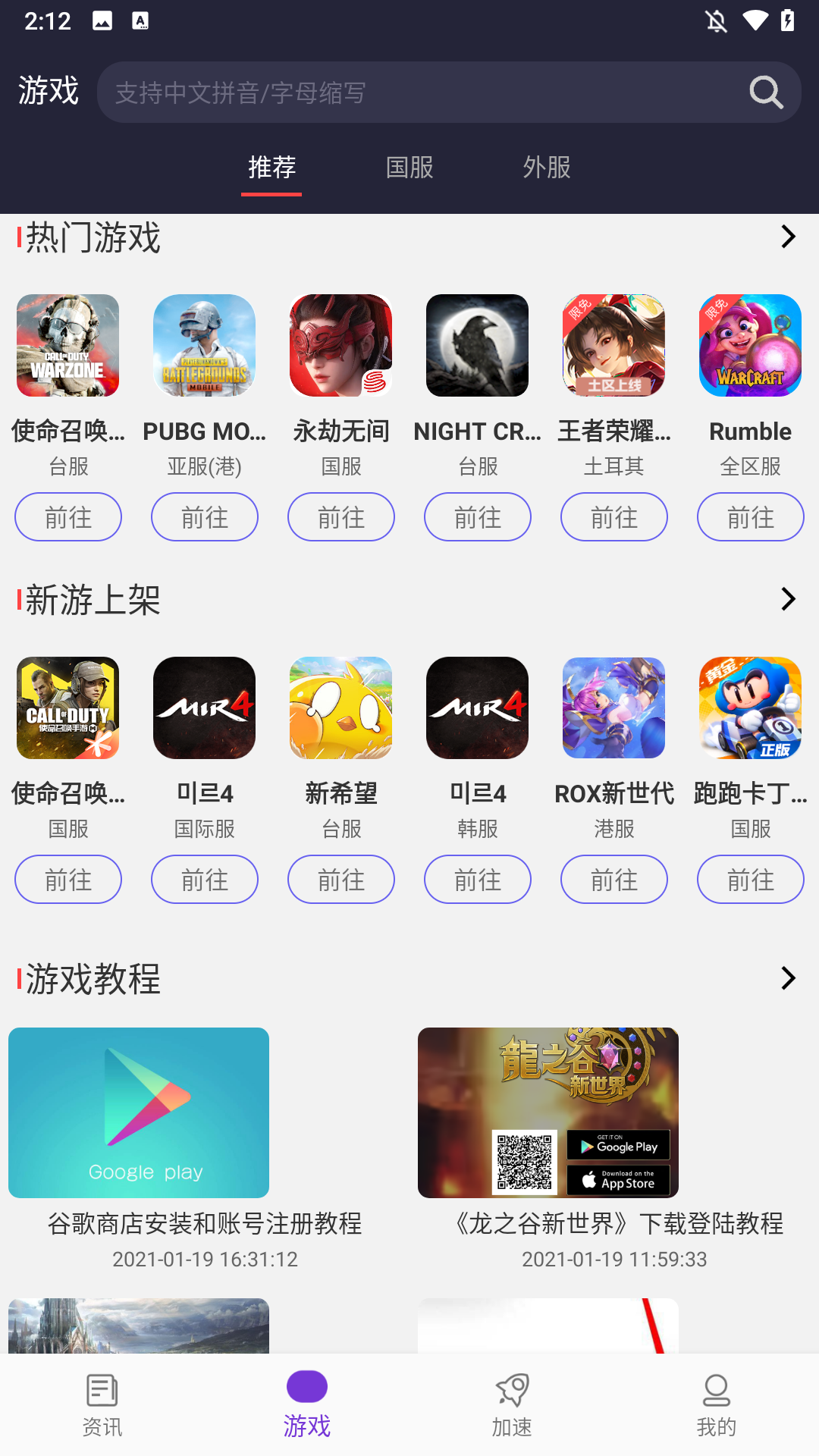Screen dimensions: 819x1456
Task: Expand the 新游上架 section arrow
Action: tap(786, 600)
